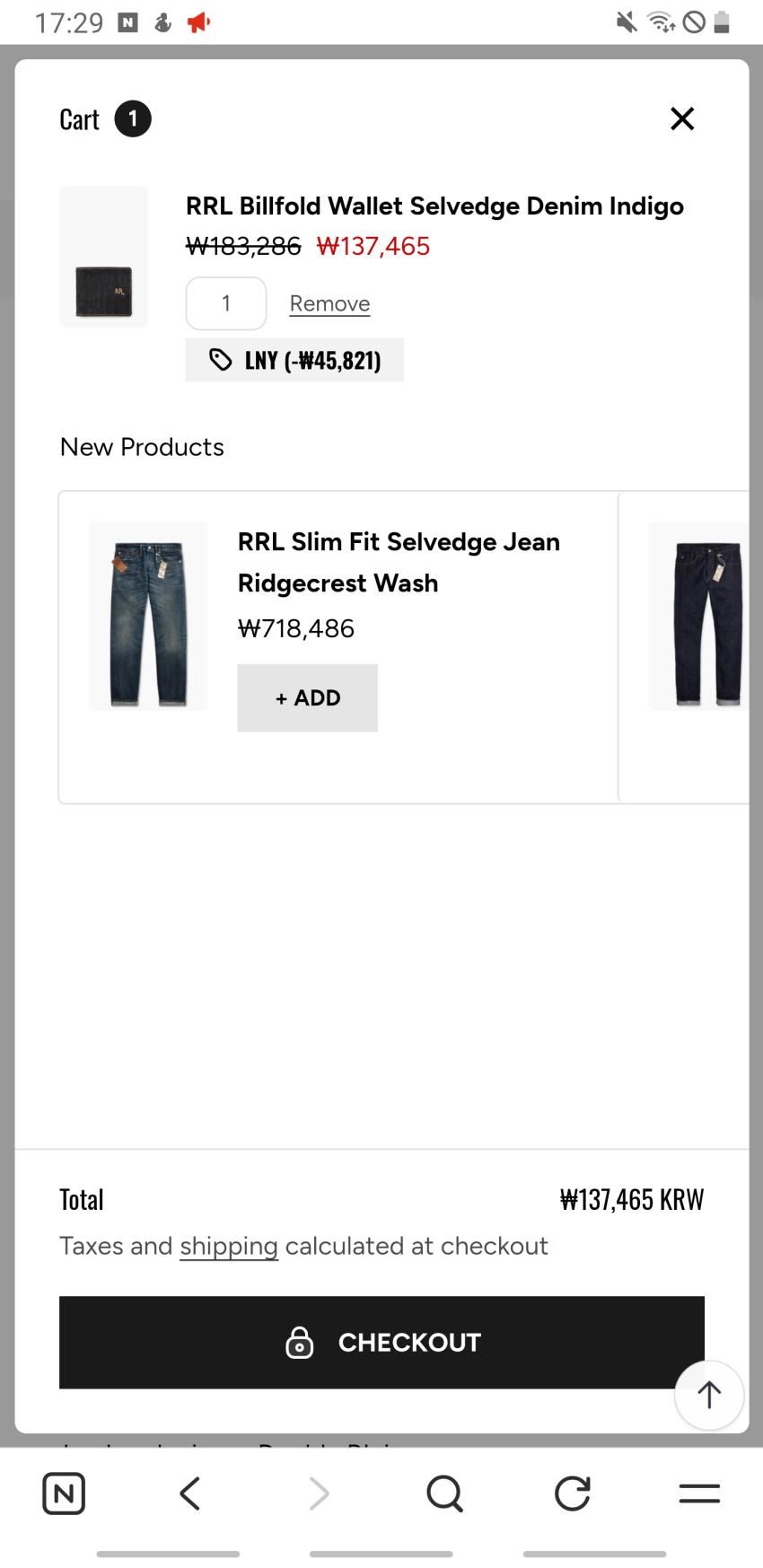Image resolution: width=763 pixels, height=1568 pixels.
Task: Reload the current page
Action: (x=572, y=1494)
